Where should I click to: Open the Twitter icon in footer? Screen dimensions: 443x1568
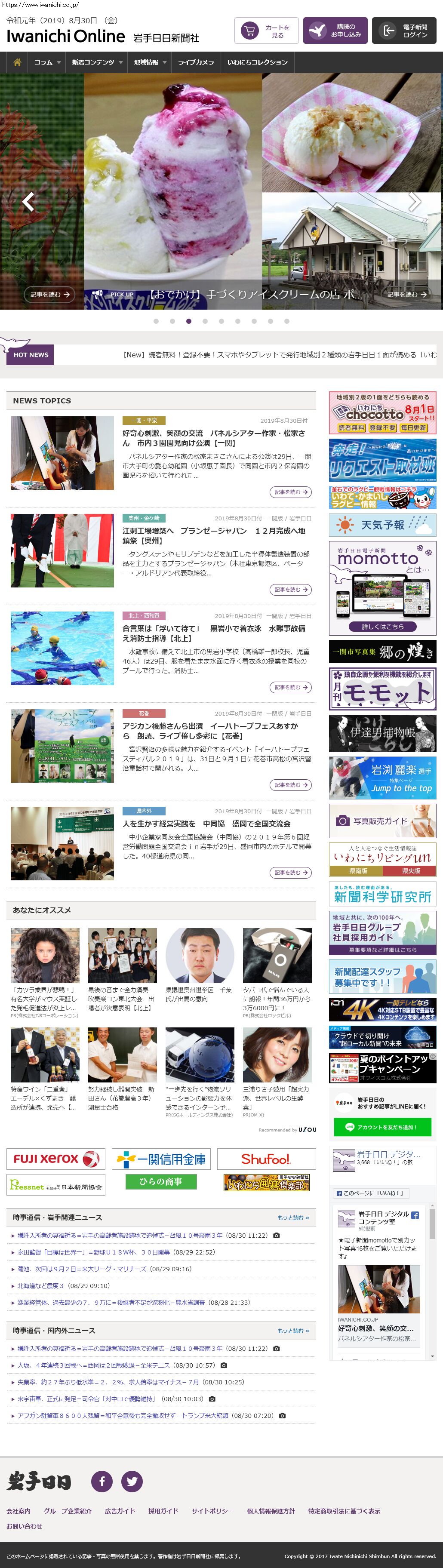pos(132,1481)
